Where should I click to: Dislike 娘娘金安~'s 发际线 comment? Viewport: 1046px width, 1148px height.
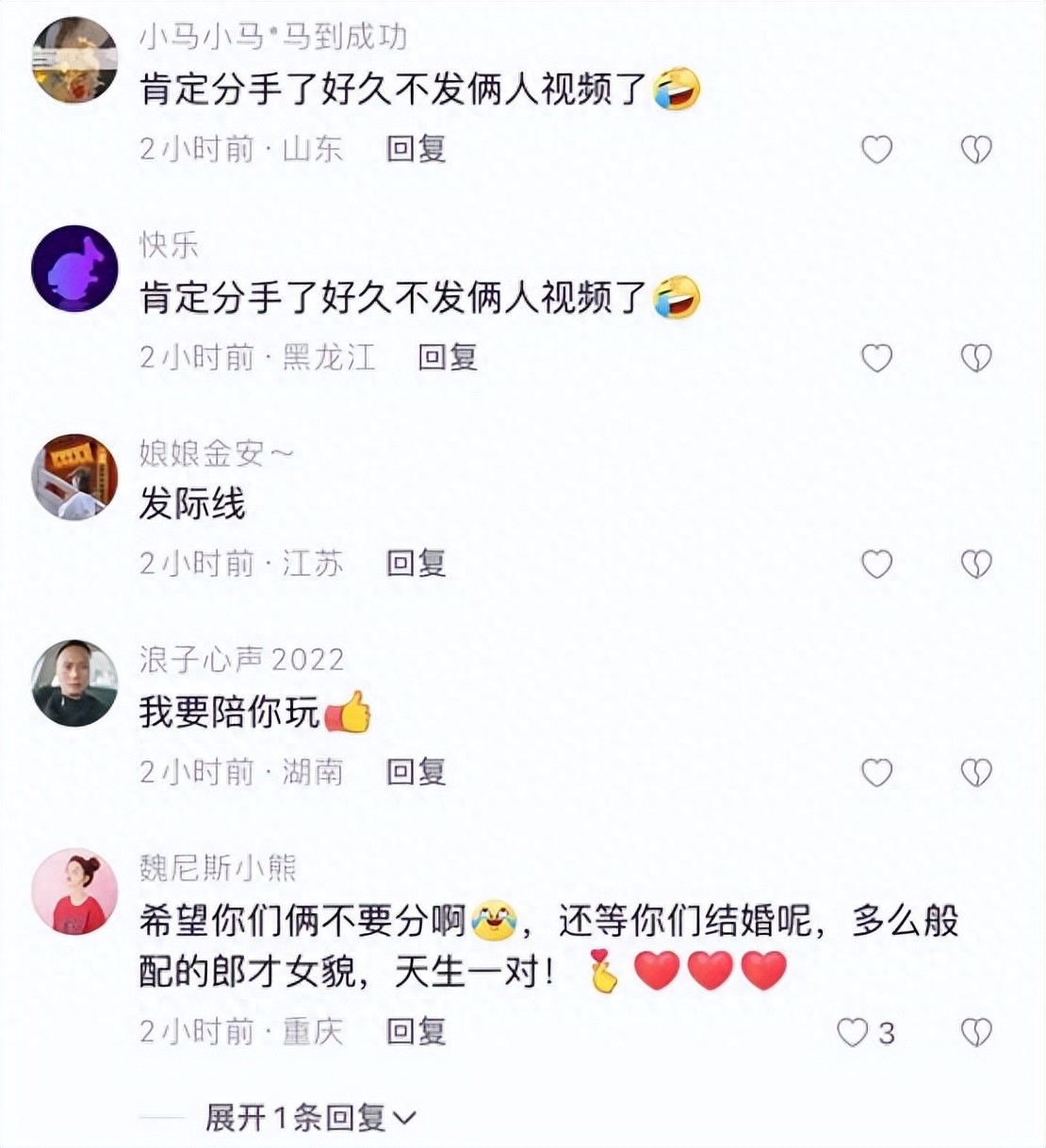(x=975, y=564)
